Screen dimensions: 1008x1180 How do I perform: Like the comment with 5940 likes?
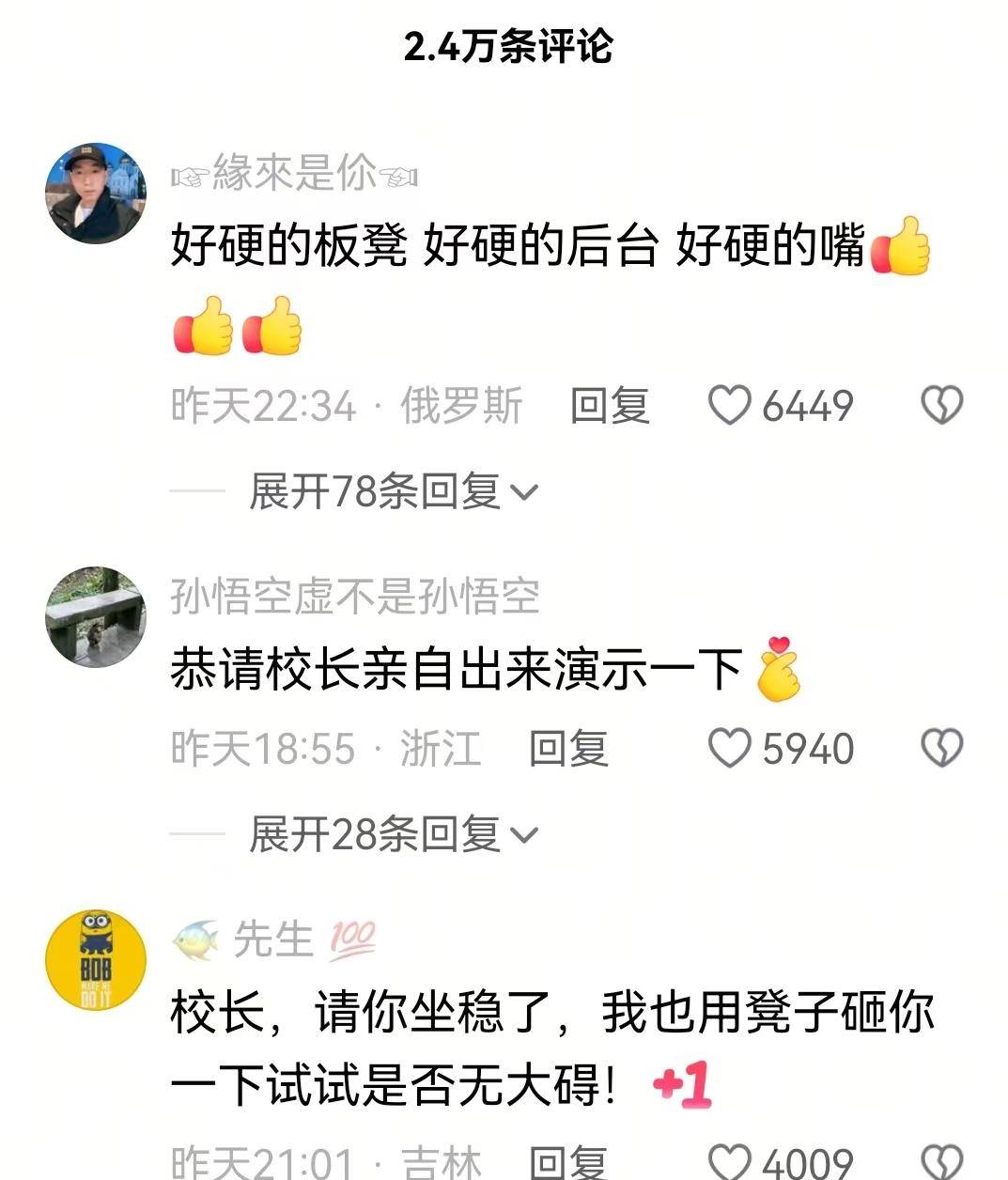(x=729, y=749)
